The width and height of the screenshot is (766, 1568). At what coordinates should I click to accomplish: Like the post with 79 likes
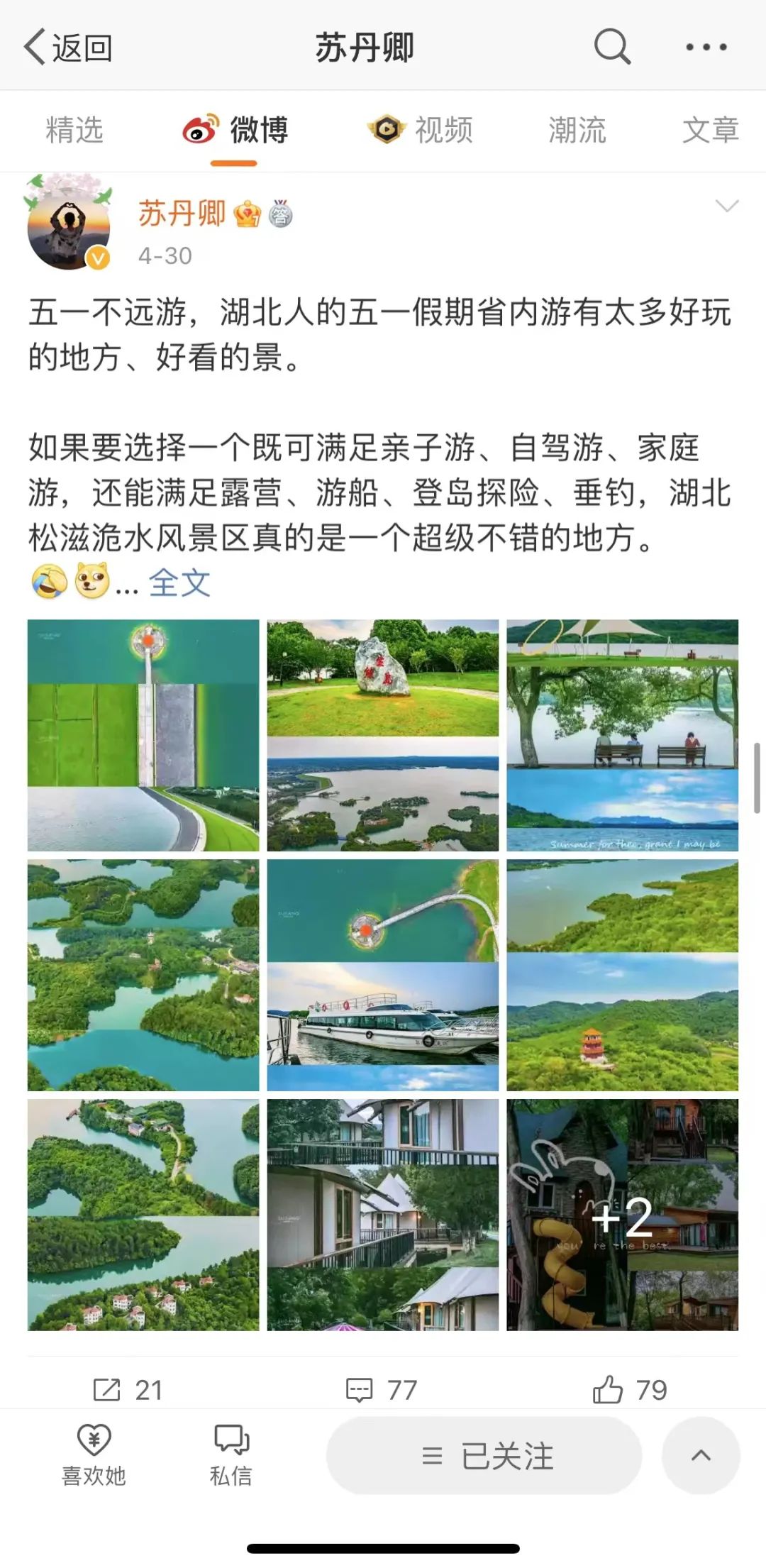click(x=630, y=1390)
